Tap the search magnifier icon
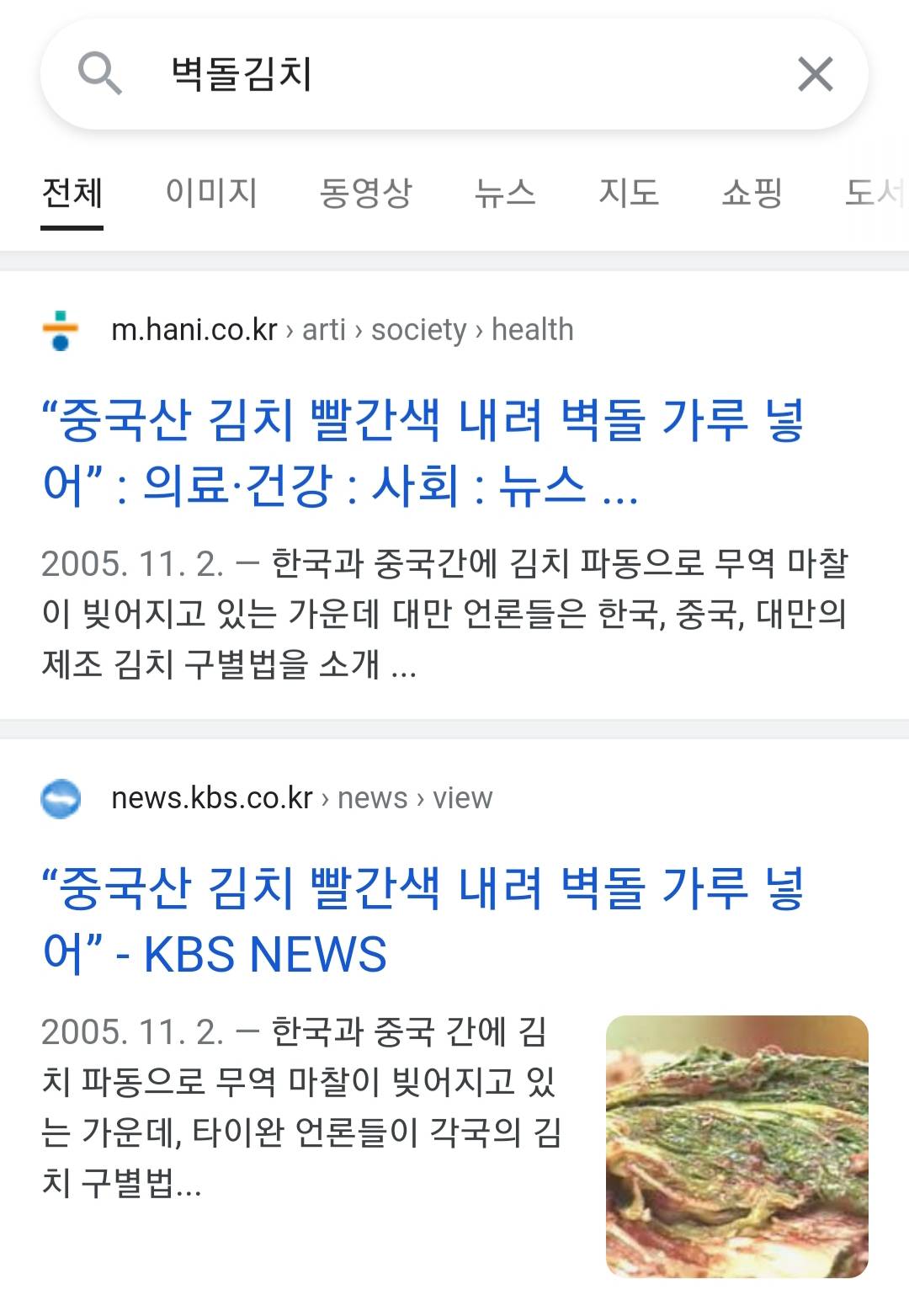The width and height of the screenshot is (909, 1316). (100, 73)
